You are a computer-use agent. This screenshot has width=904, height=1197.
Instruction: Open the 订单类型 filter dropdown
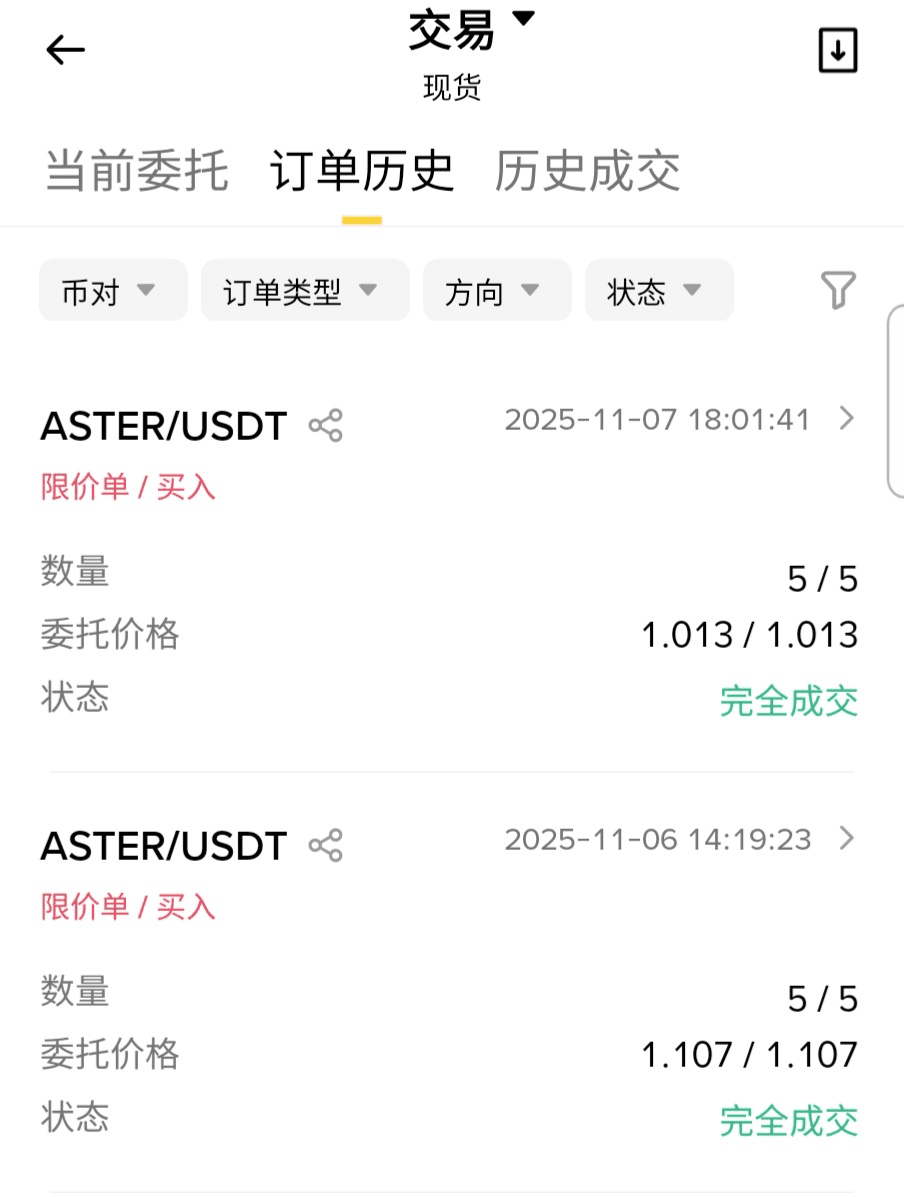[x=304, y=291]
